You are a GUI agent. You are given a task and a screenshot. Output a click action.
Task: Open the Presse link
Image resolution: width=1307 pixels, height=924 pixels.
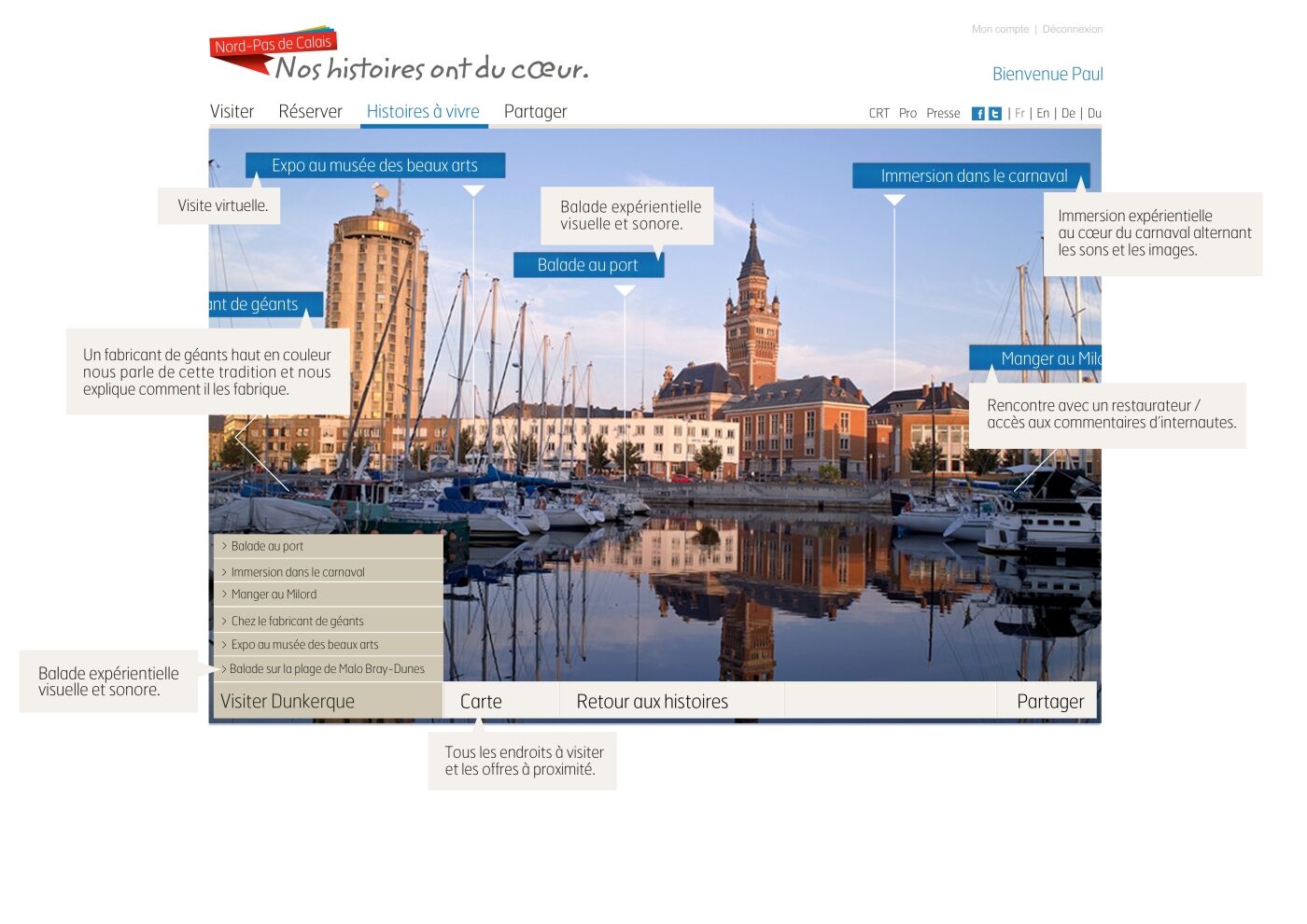[x=943, y=114]
